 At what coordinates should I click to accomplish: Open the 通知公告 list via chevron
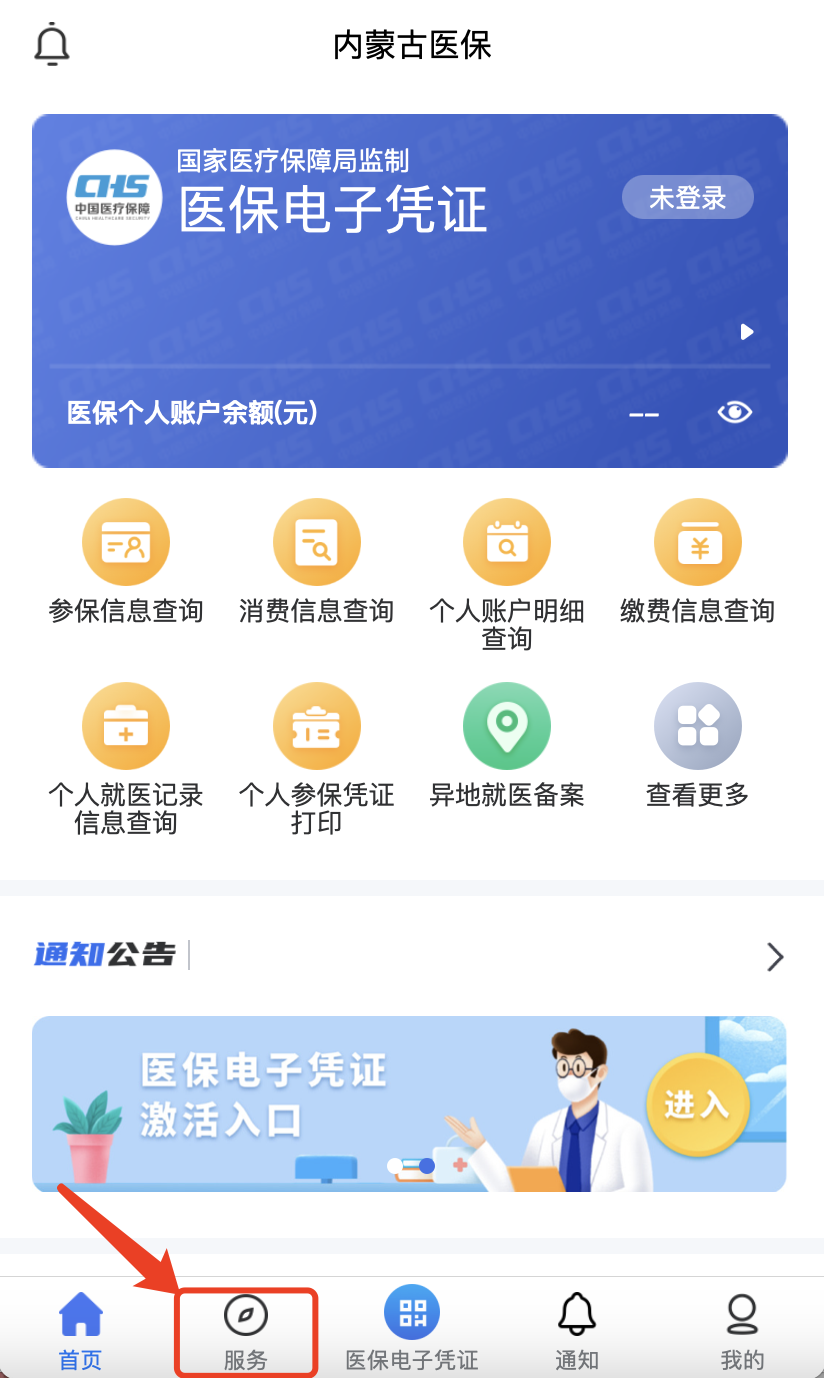click(x=774, y=957)
